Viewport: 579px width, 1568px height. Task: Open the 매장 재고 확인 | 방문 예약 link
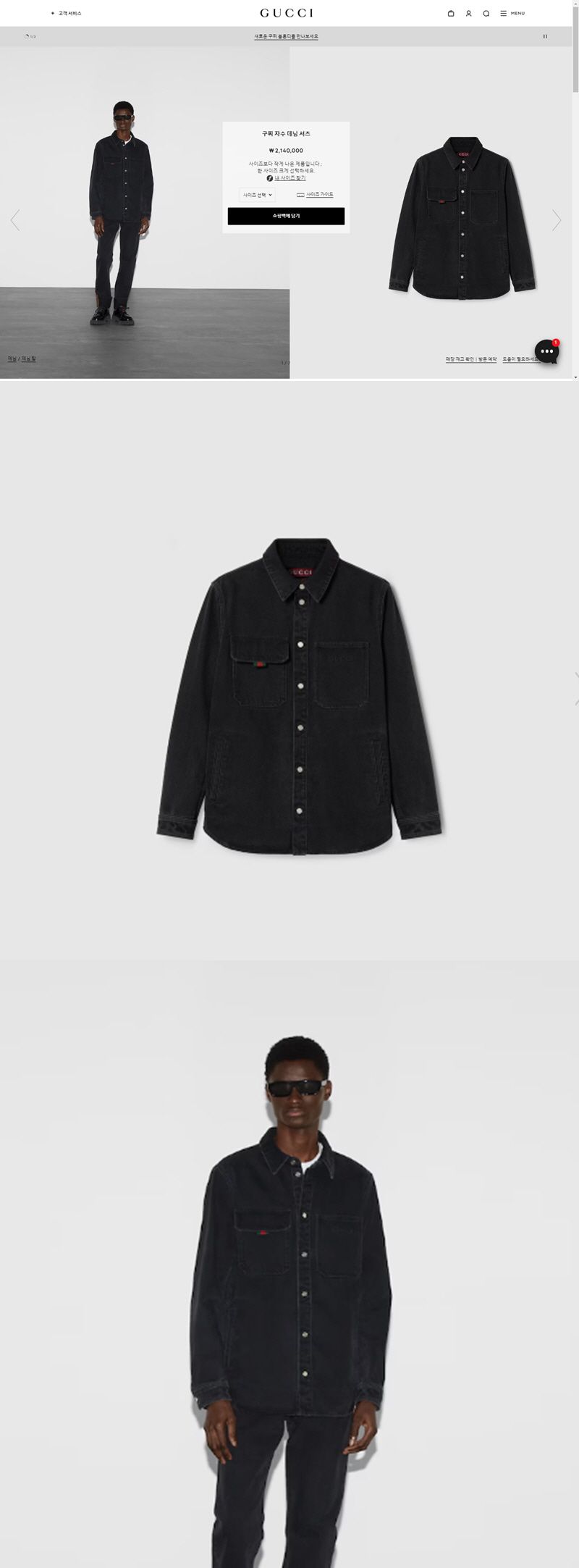(471, 359)
